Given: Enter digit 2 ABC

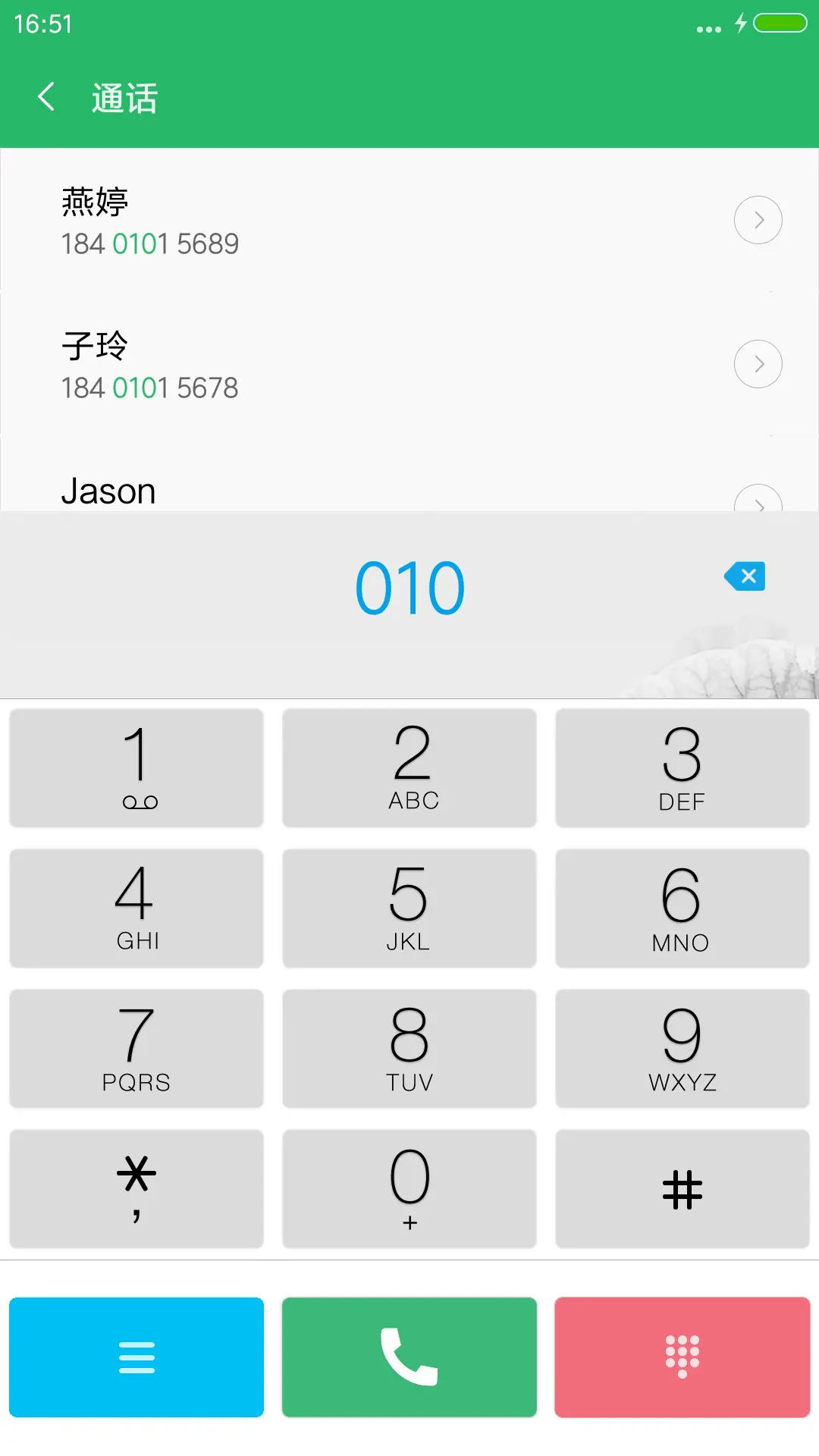Looking at the screenshot, I should pyautogui.click(x=409, y=767).
